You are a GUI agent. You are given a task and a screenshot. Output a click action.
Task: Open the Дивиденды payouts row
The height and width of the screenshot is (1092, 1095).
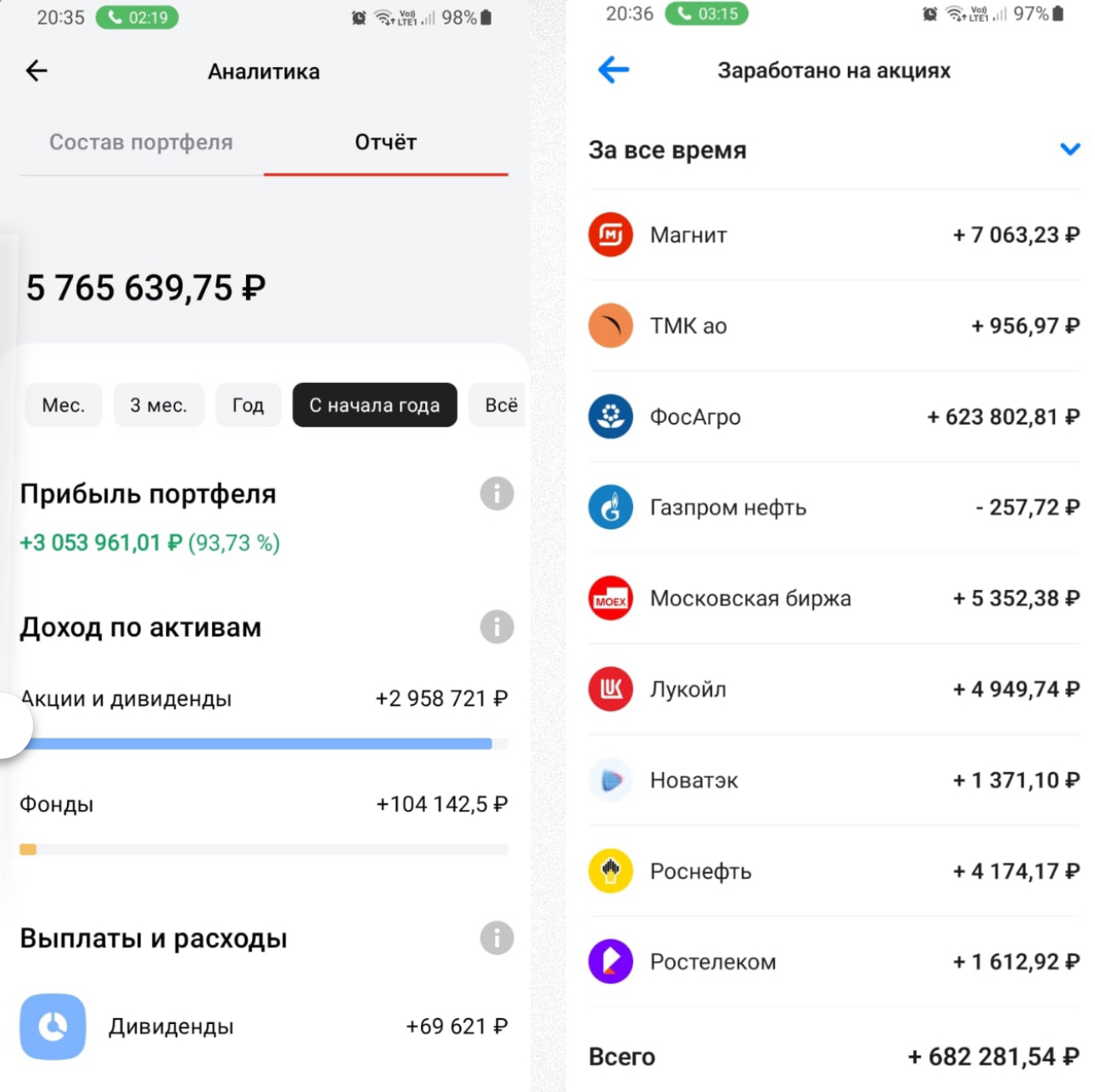tap(264, 1027)
